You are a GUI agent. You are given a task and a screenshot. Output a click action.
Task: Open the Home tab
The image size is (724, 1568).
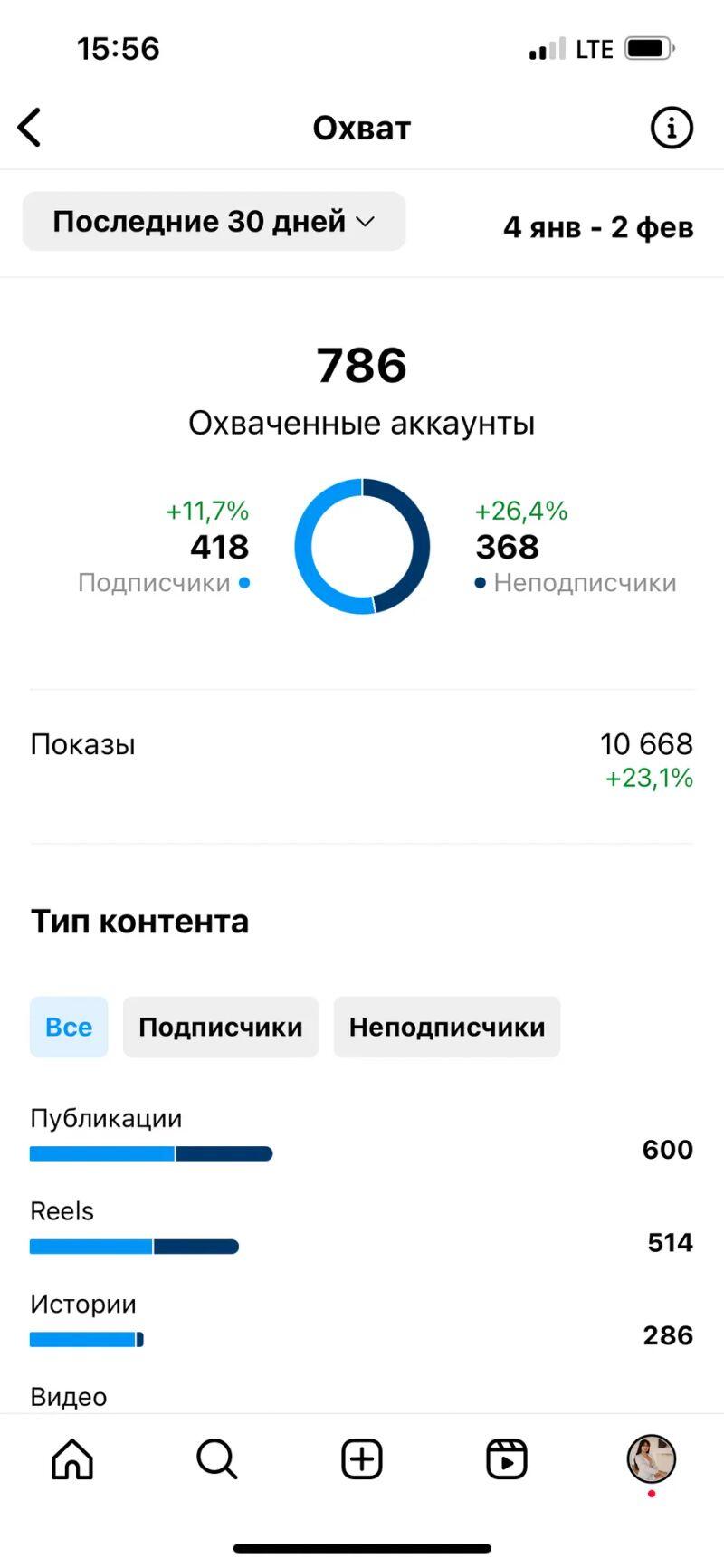coord(72,1459)
